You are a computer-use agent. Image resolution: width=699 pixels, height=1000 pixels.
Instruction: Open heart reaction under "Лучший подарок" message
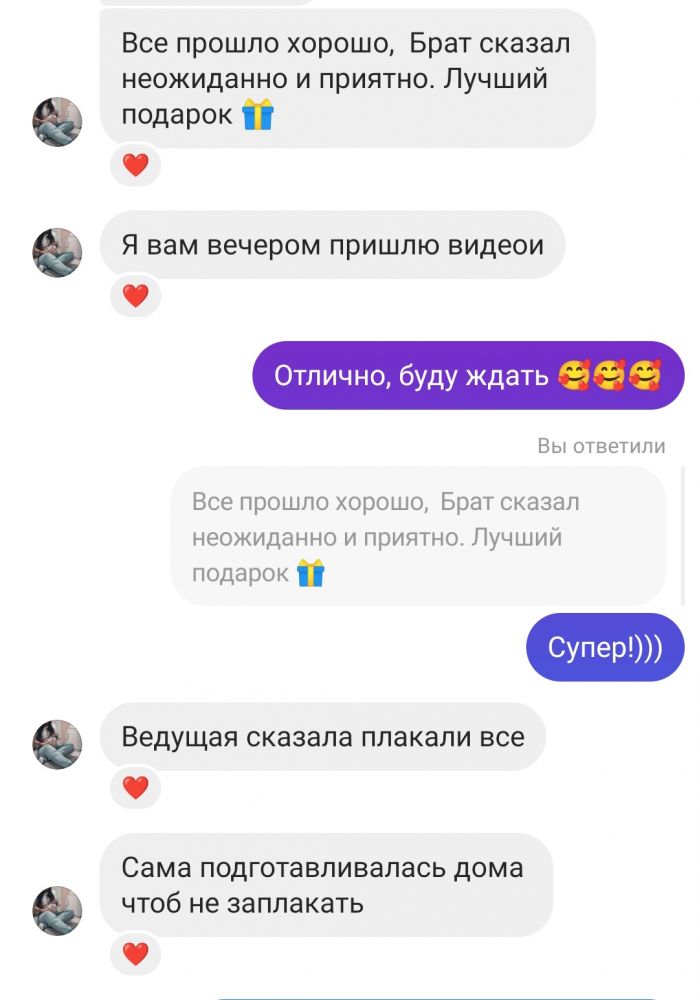pyautogui.click(x=135, y=165)
